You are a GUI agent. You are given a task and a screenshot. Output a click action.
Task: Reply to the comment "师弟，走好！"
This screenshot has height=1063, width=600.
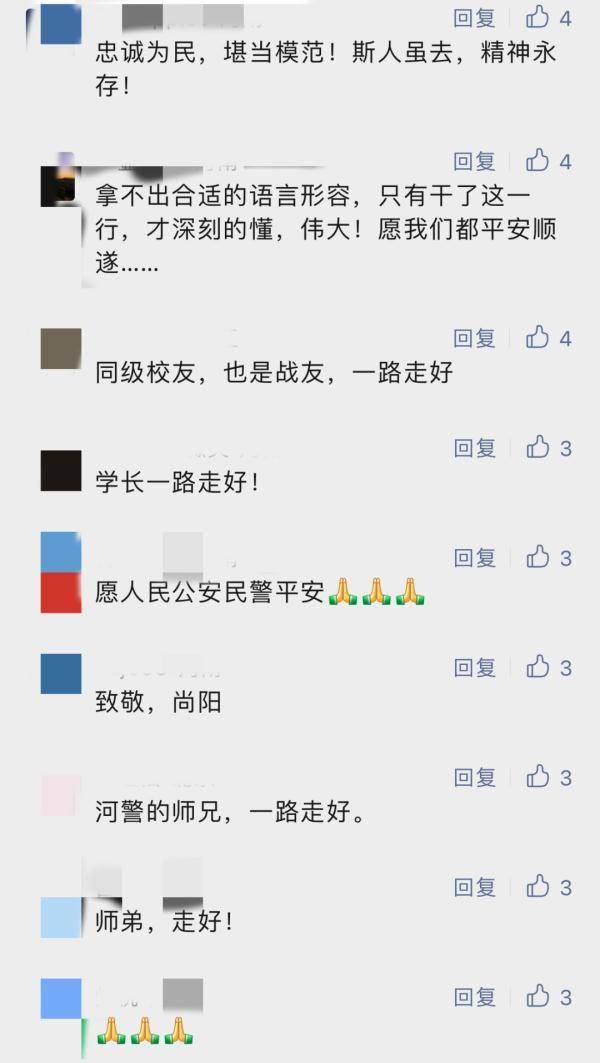(475, 888)
